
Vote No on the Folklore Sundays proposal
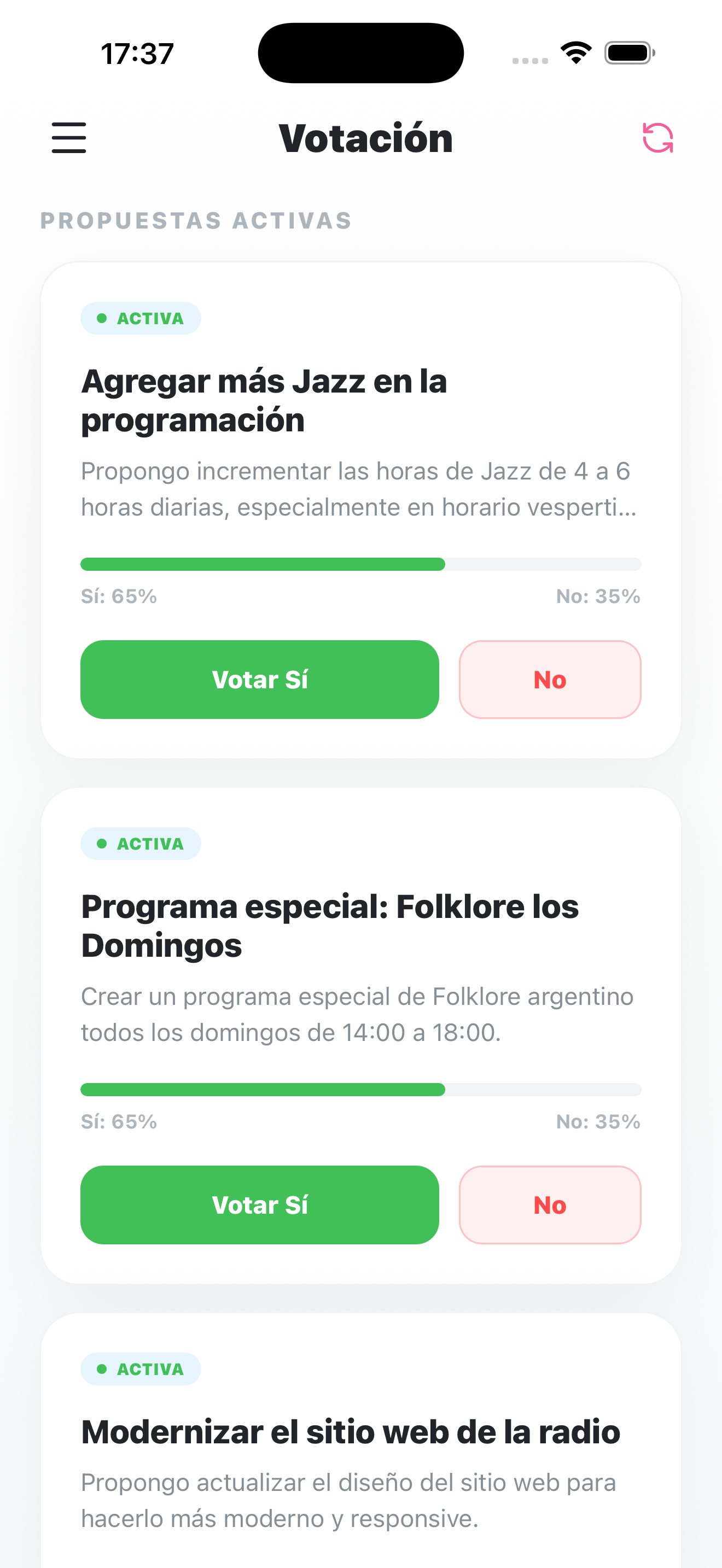550,1204
